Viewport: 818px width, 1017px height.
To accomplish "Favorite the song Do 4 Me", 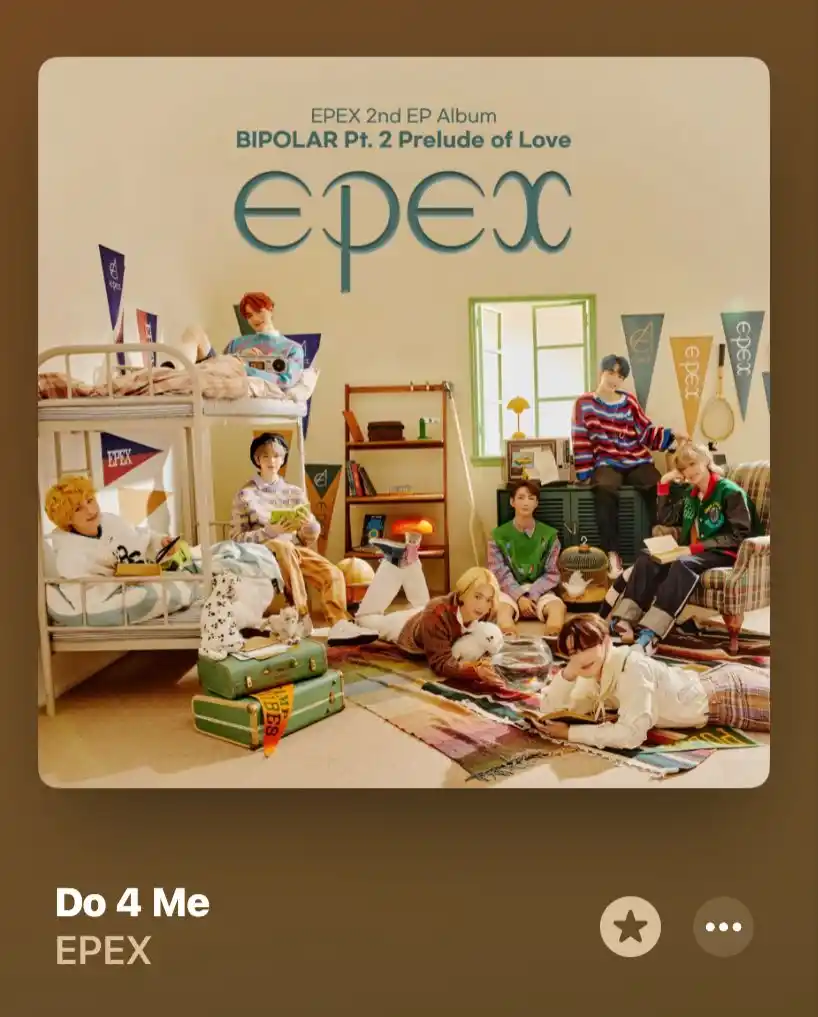I will point(630,926).
